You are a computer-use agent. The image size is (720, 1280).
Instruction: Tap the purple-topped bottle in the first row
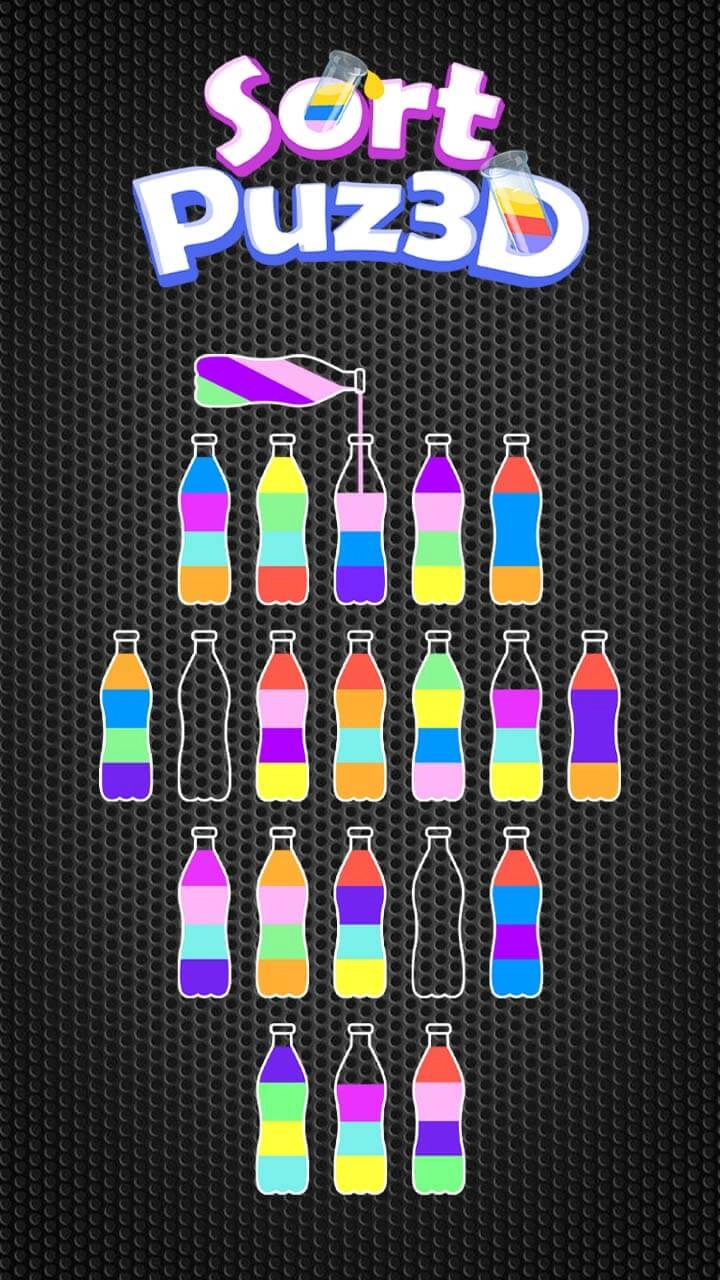pos(437,520)
